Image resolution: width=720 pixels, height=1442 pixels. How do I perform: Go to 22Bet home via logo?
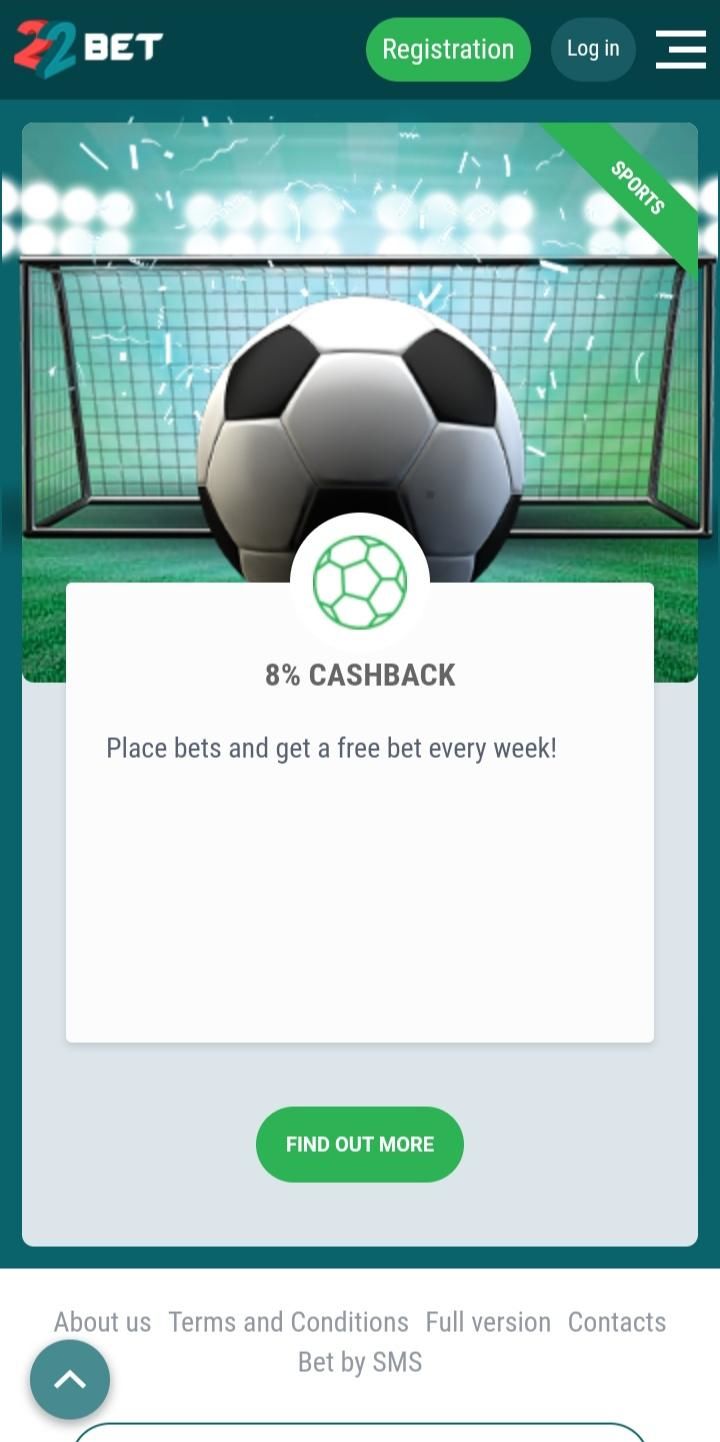pos(88,47)
